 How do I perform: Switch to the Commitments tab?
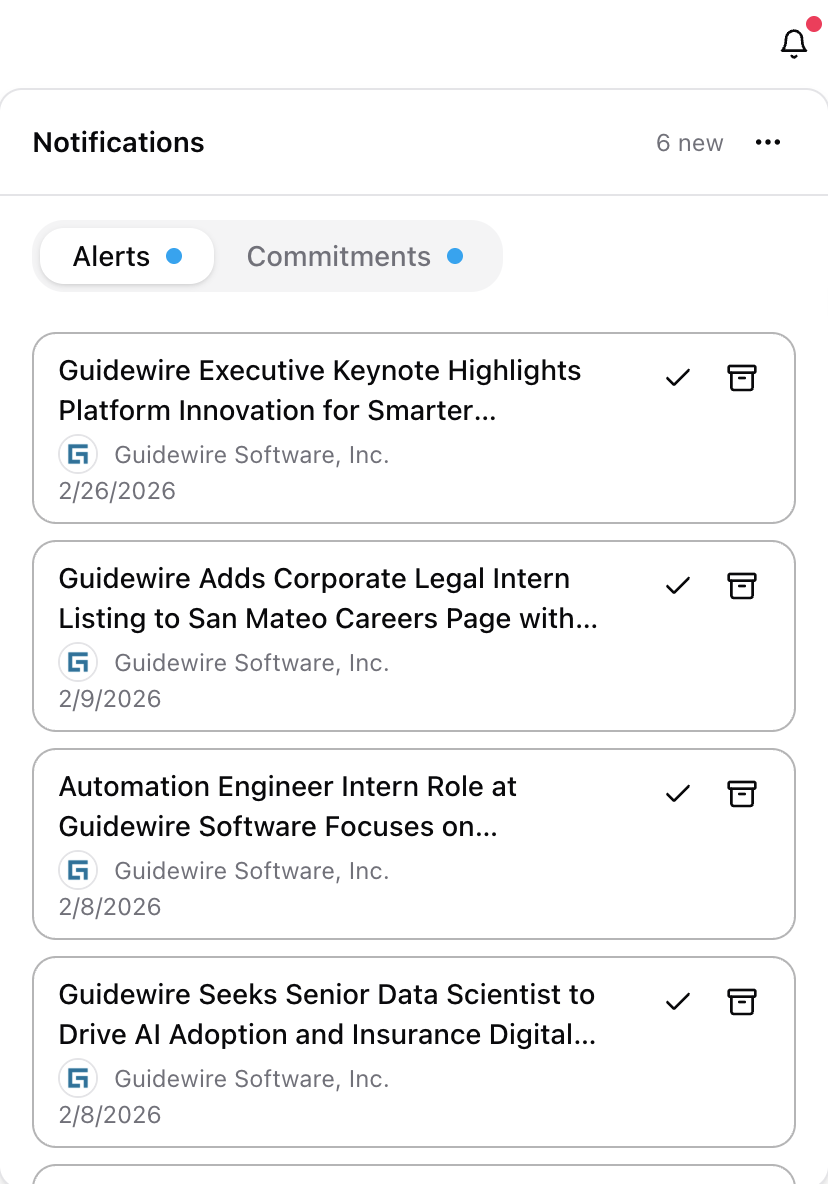[x=338, y=256]
